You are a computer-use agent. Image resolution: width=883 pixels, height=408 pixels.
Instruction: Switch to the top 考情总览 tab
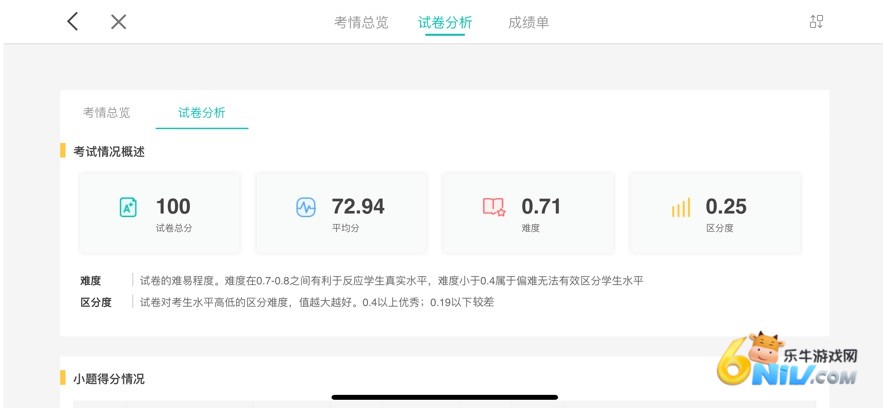coord(361,22)
